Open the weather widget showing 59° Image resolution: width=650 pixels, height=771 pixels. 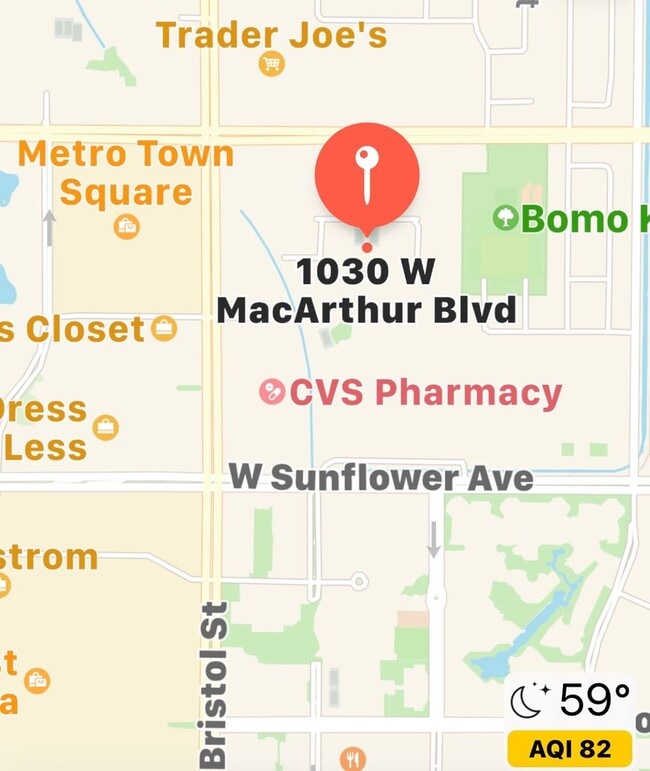point(572,701)
